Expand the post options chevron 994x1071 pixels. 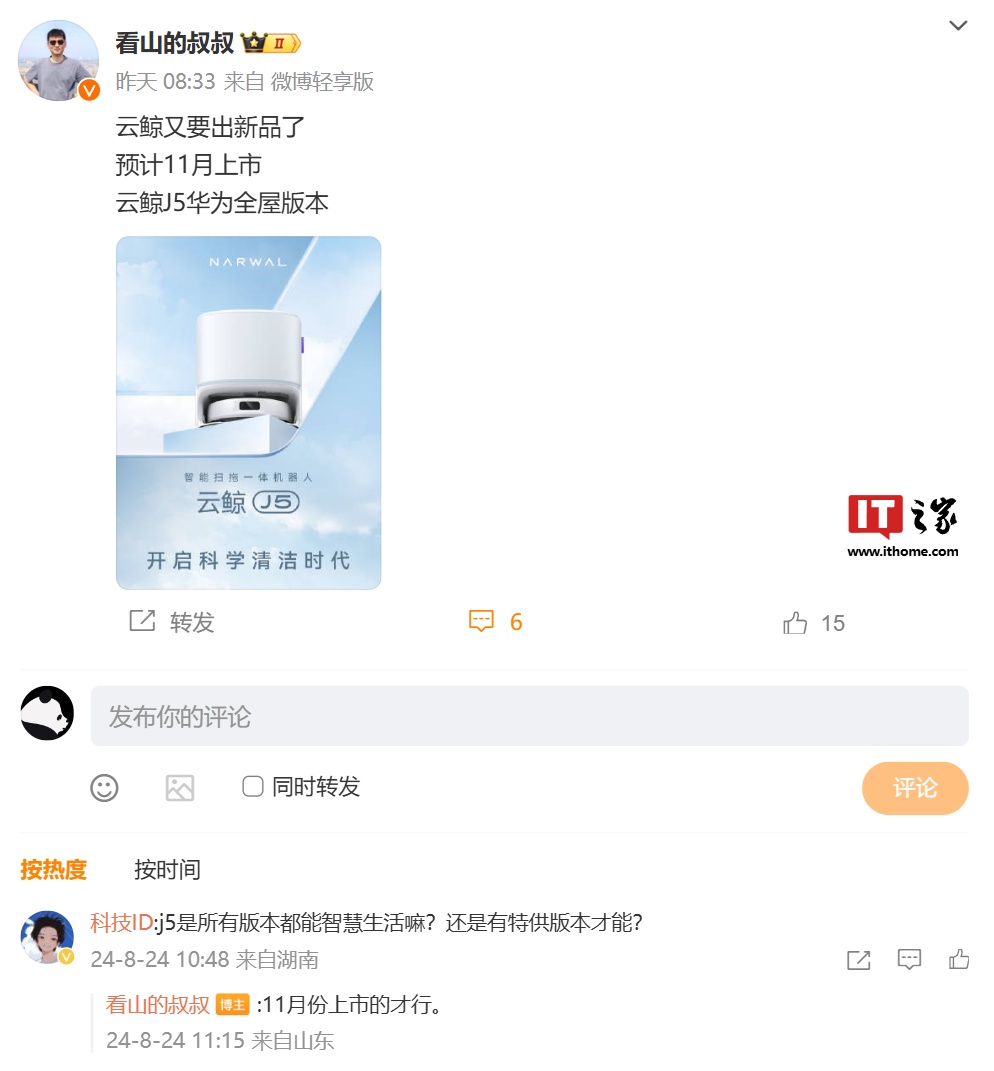[958, 26]
